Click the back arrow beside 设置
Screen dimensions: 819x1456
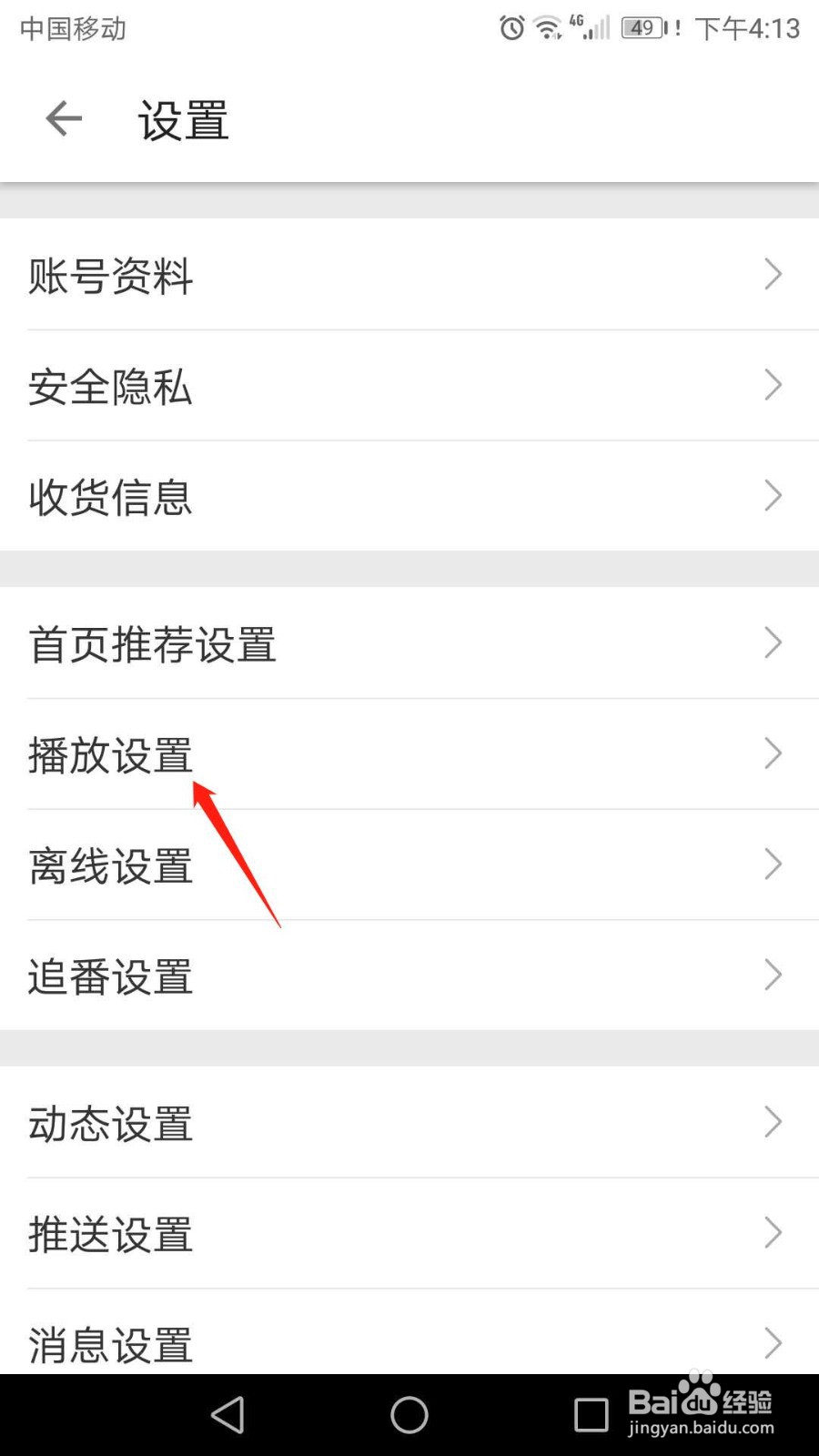tap(62, 118)
